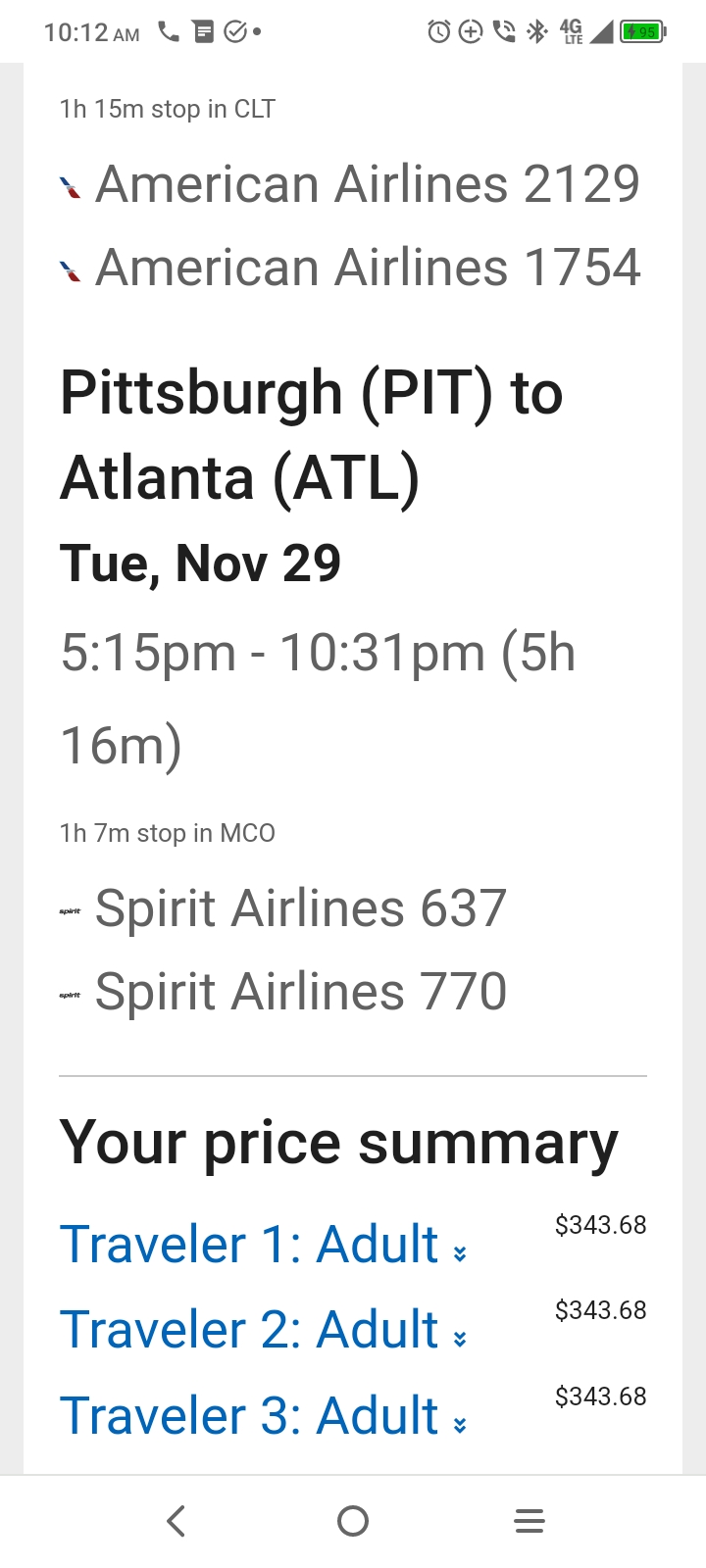Expand Traveler 1: Adult price details

point(263,1245)
